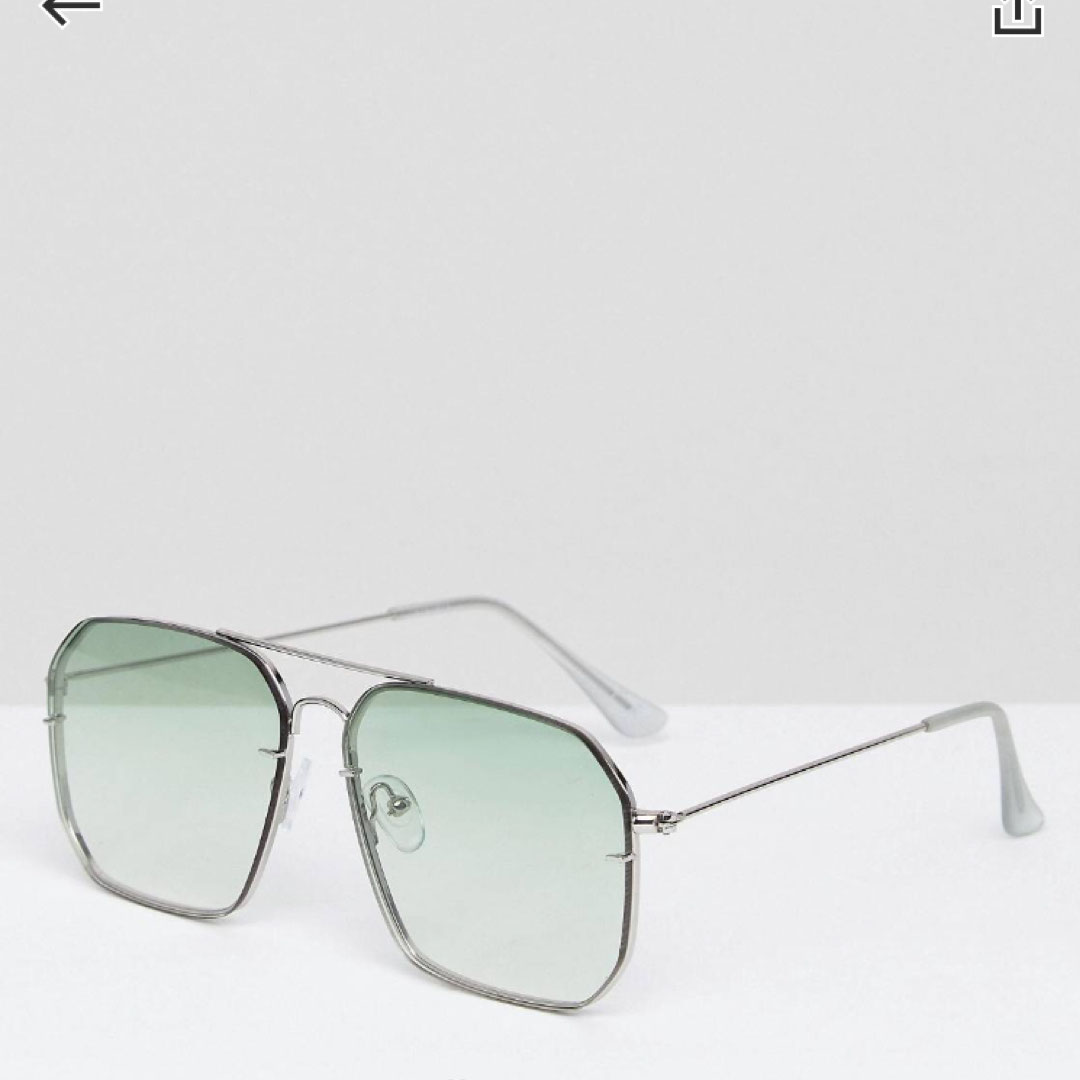Share this sunglasses product
The width and height of the screenshot is (1080, 1080).
click(x=1017, y=14)
